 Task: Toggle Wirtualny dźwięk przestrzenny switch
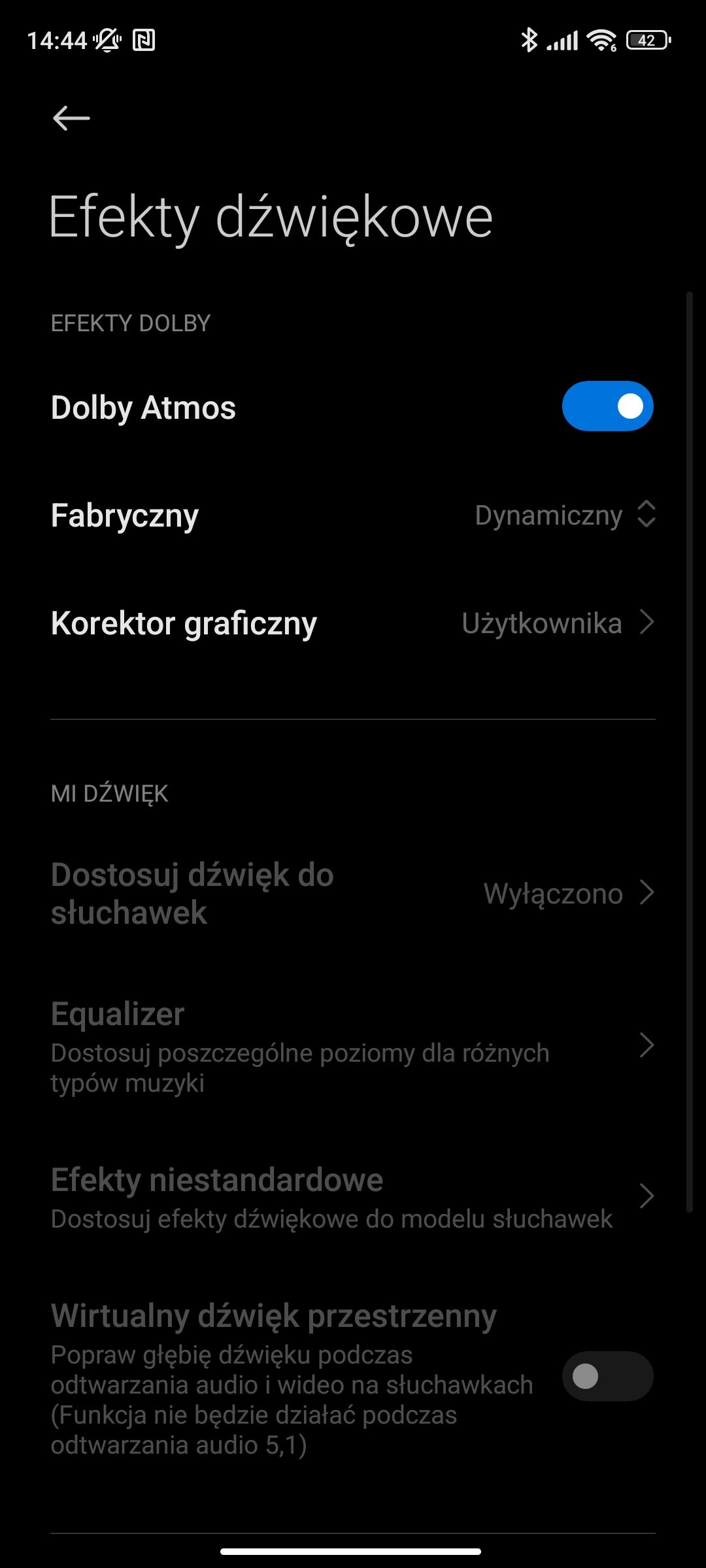pyautogui.click(x=607, y=1376)
